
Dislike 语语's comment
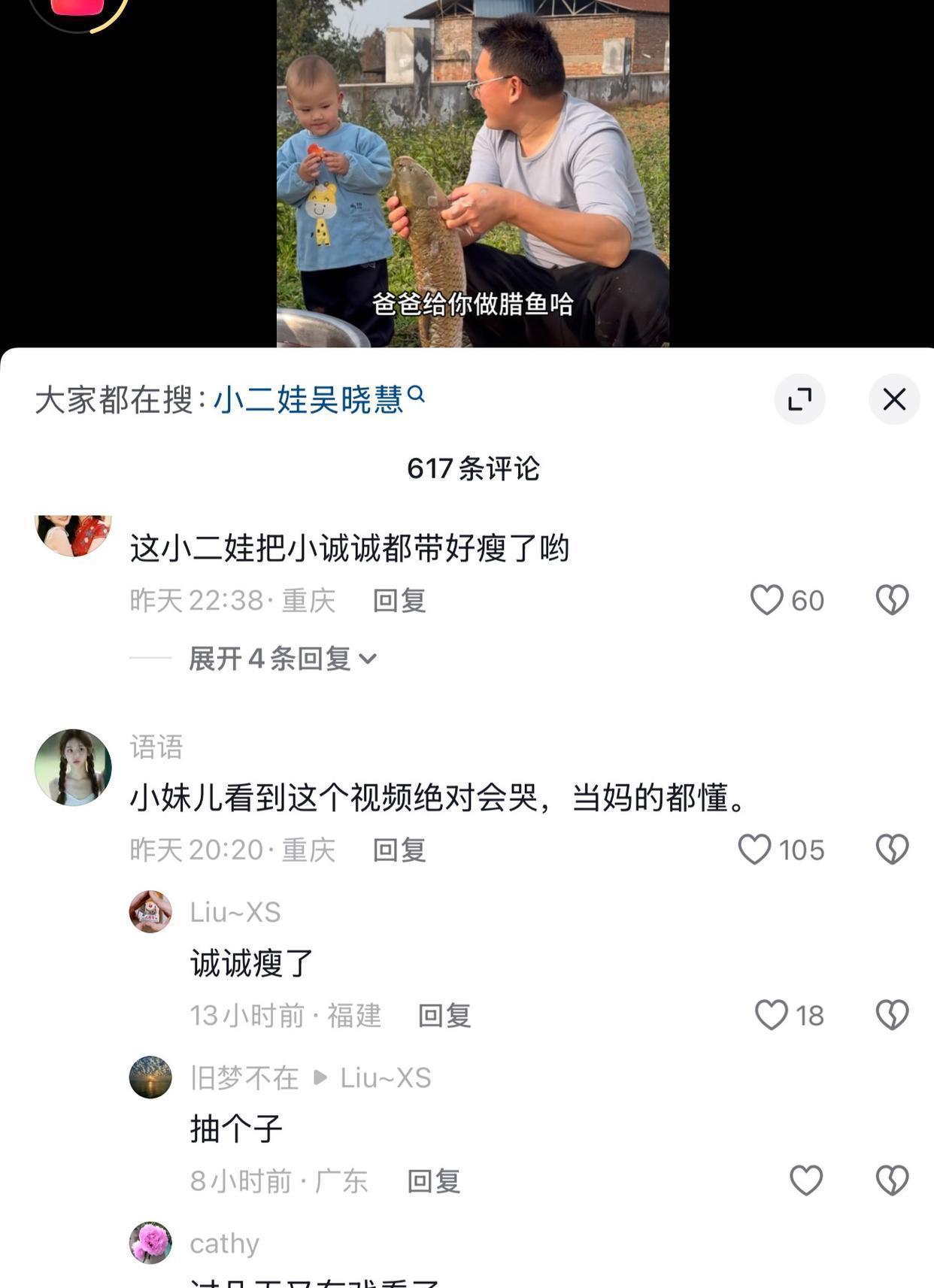(x=892, y=850)
